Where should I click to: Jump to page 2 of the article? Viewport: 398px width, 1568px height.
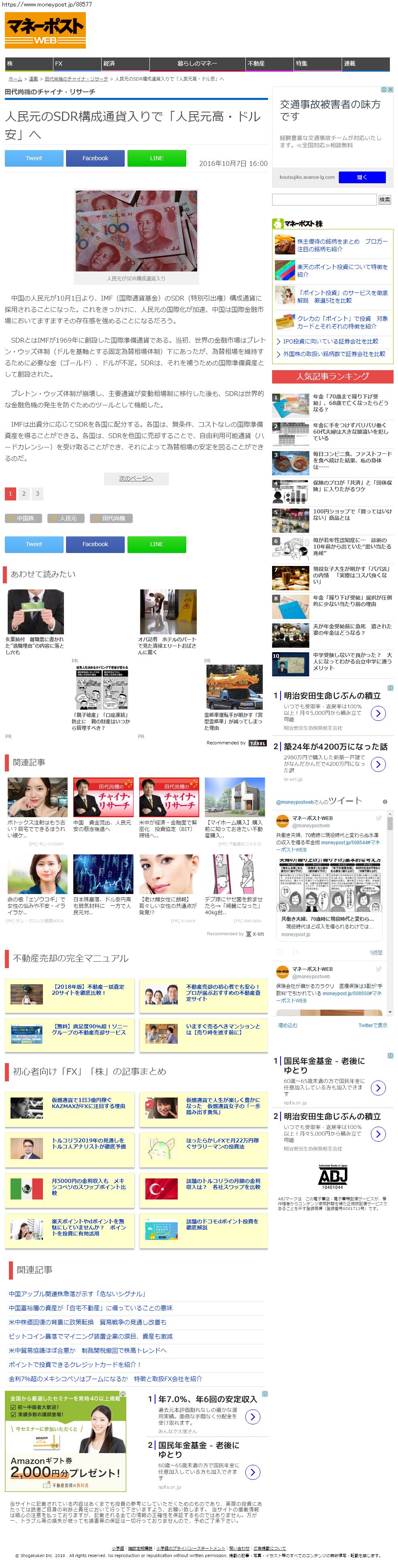(24, 494)
